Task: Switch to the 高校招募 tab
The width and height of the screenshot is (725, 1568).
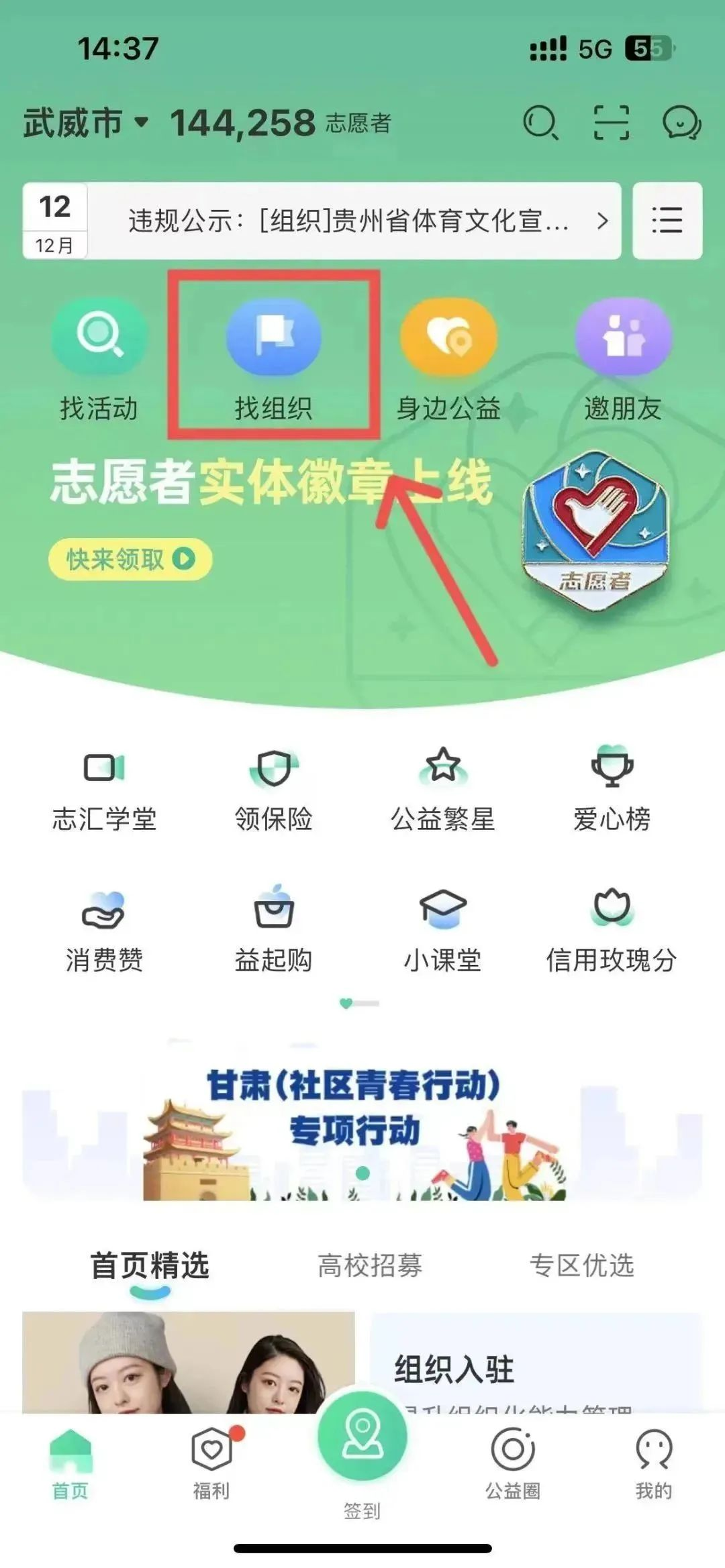Action: [x=369, y=1265]
